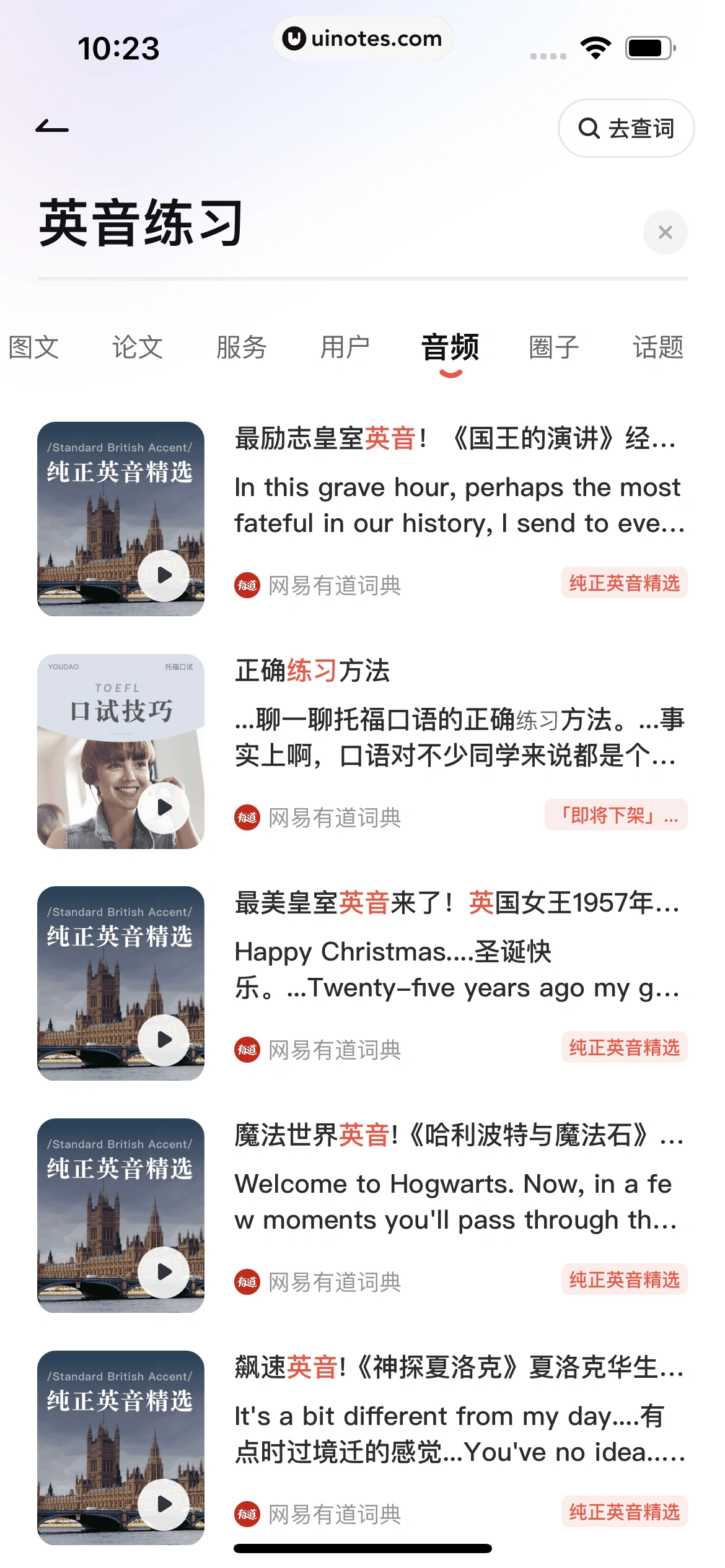725x1568 pixels.
Task: Play the 英国女王1957年 Christmas speech audio
Action: [x=165, y=1040]
